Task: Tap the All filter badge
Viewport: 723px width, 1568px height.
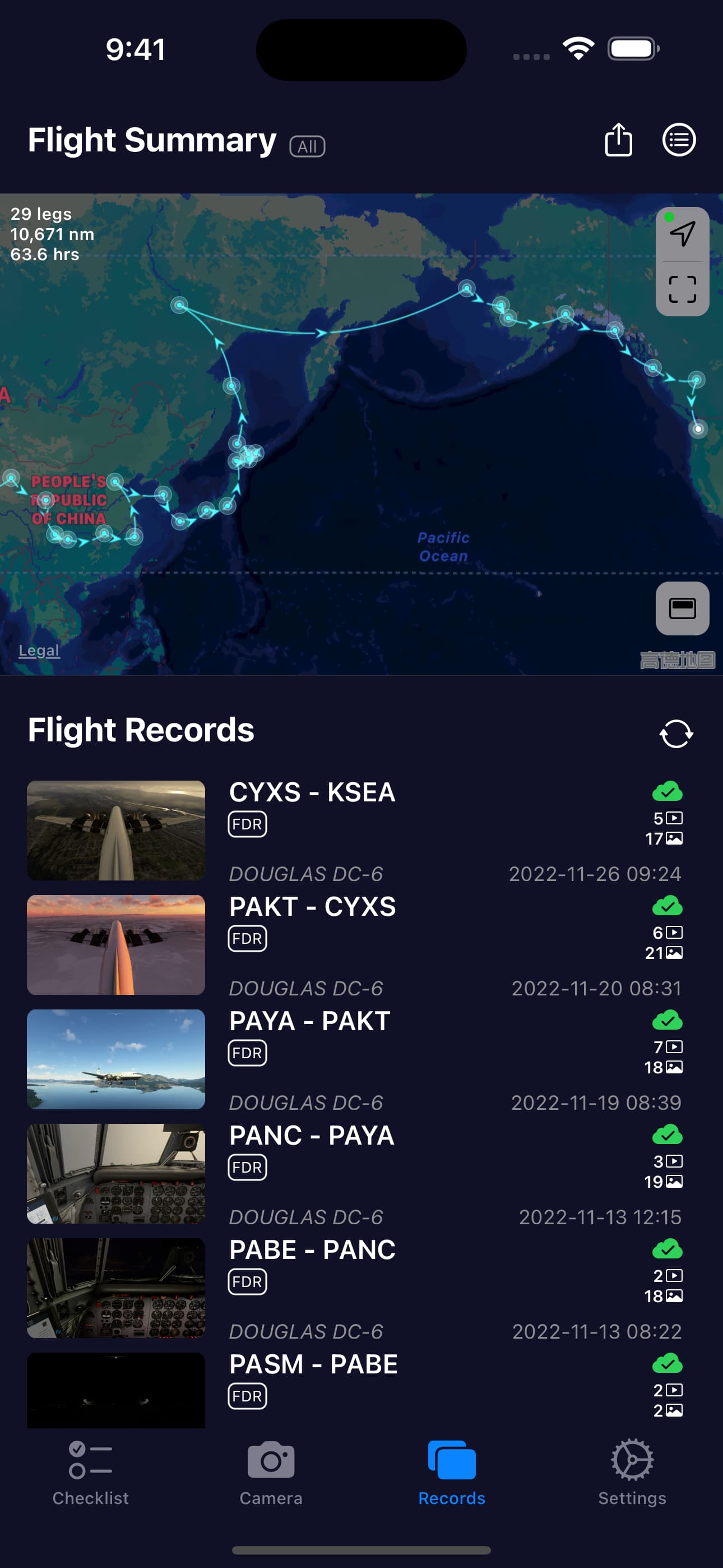Action: click(307, 146)
